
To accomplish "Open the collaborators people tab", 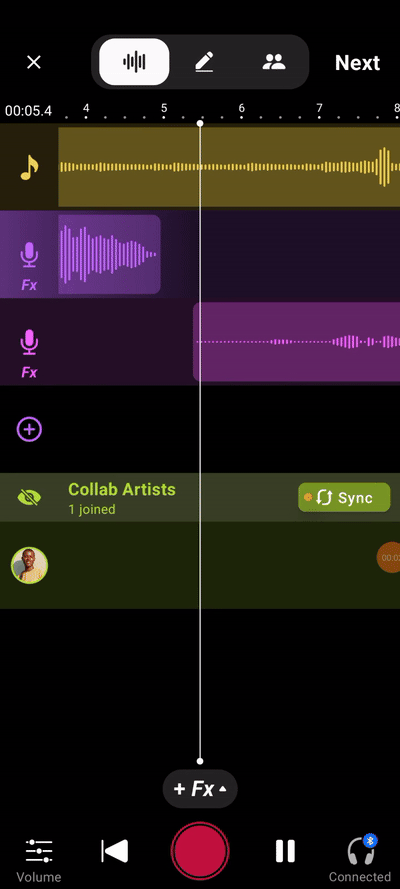I will 274,62.
